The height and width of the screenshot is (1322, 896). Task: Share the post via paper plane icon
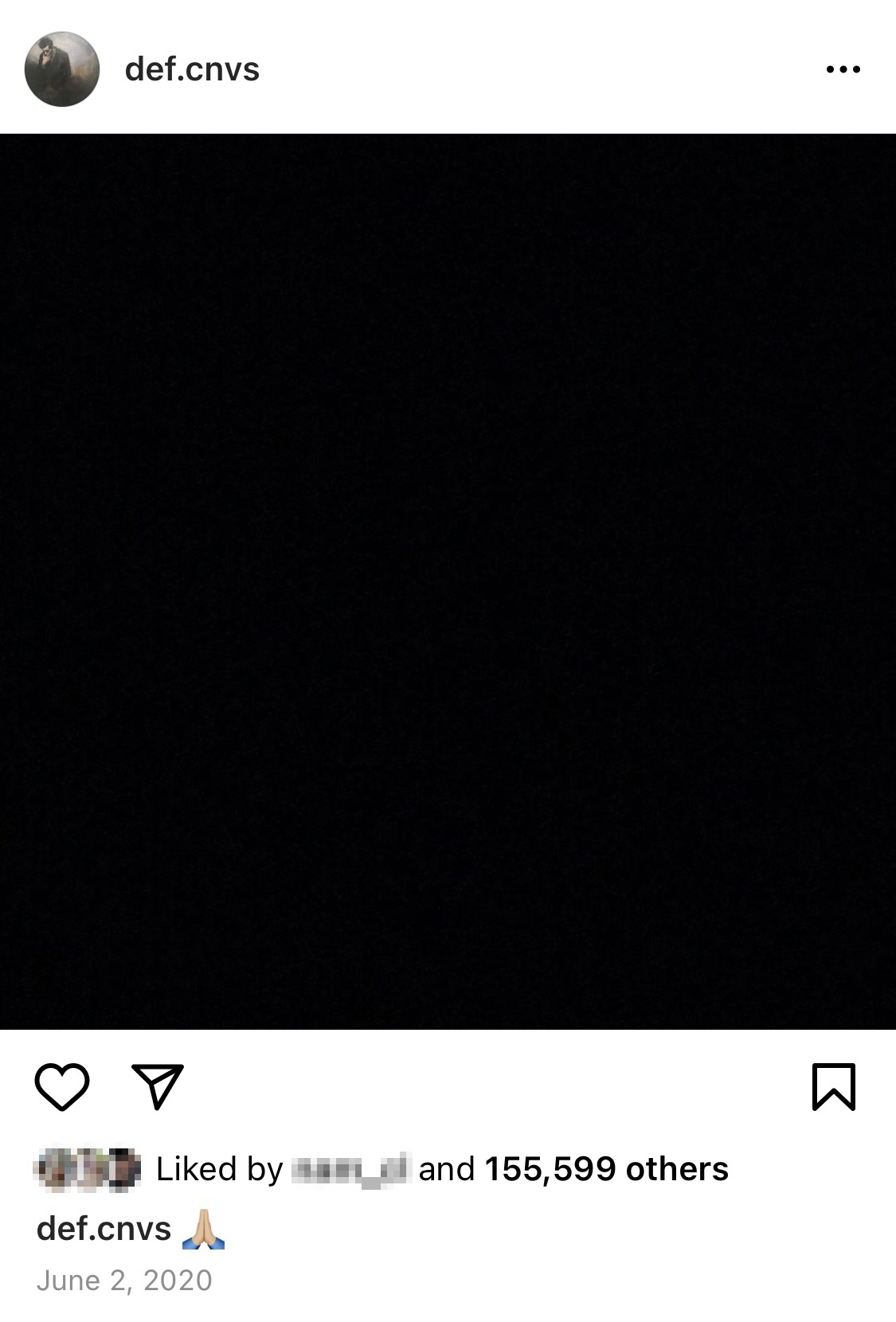pyautogui.click(x=158, y=1086)
